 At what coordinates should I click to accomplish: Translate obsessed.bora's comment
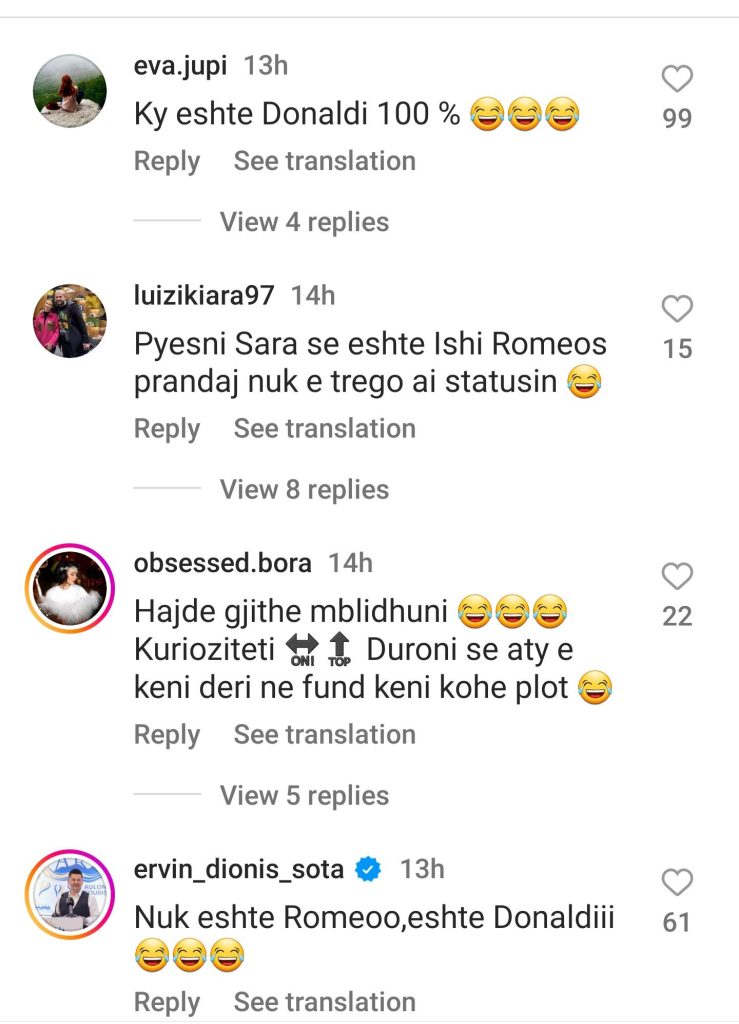click(x=324, y=735)
